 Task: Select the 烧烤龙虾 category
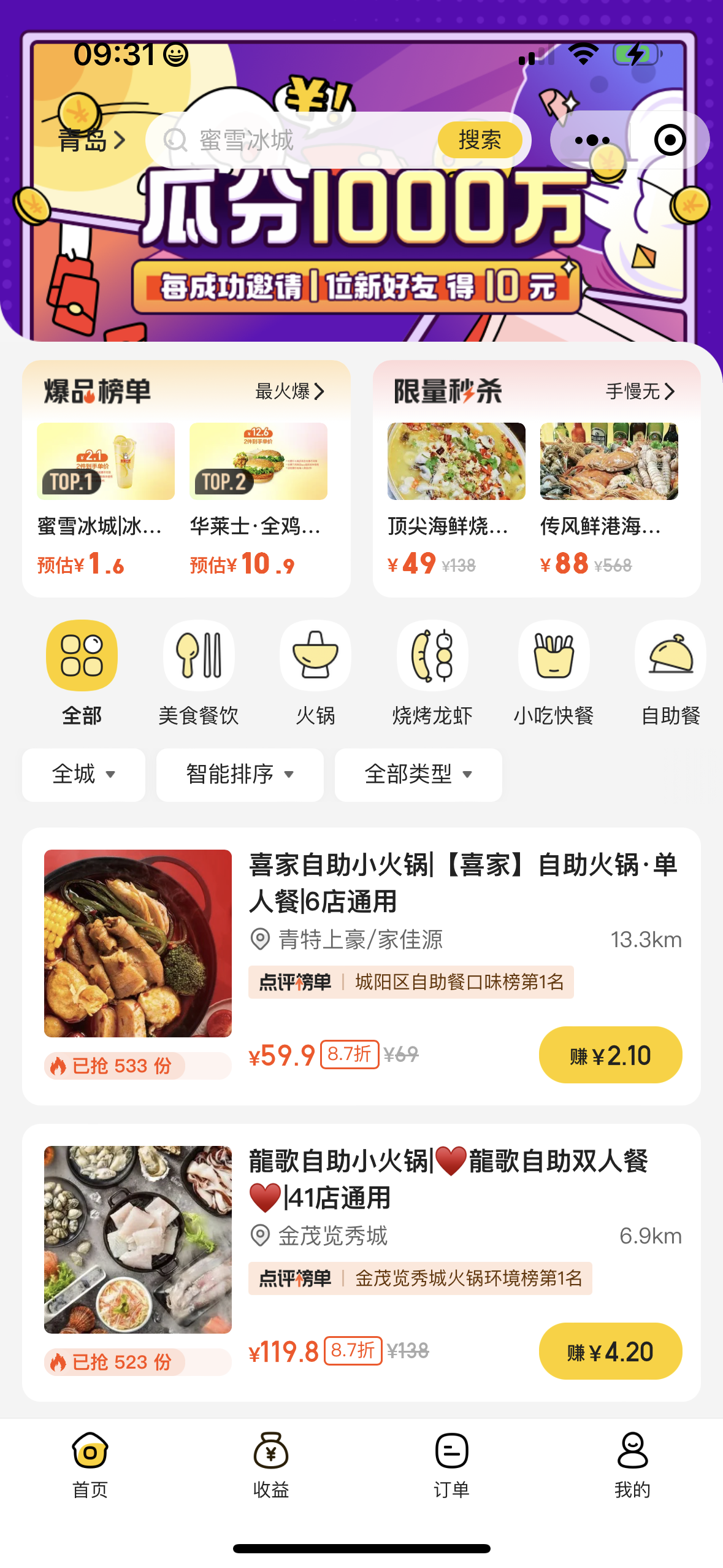tap(432, 673)
